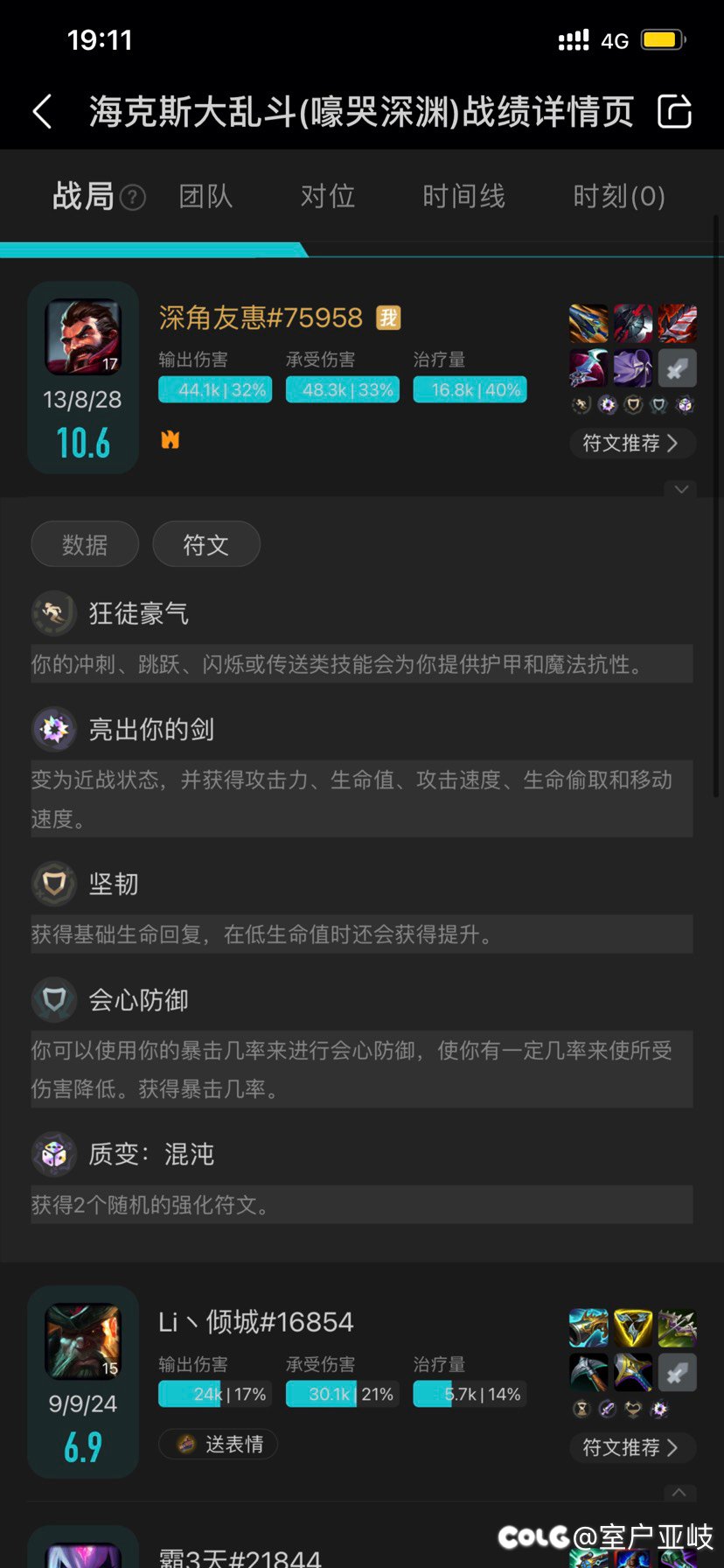The image size is (724, 1568).
Task: Open 符文推荐 for Li丶倾城
Action: coord(631,1448)
